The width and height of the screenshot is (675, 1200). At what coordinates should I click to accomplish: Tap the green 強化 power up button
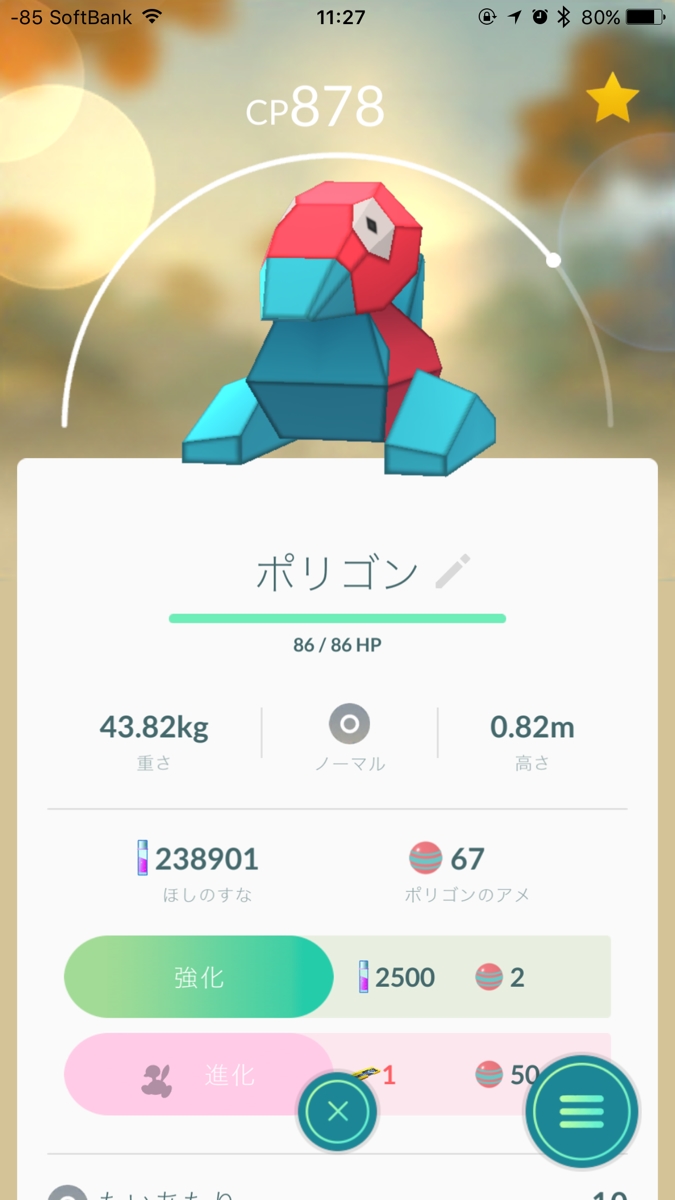(x=198, y=977)
